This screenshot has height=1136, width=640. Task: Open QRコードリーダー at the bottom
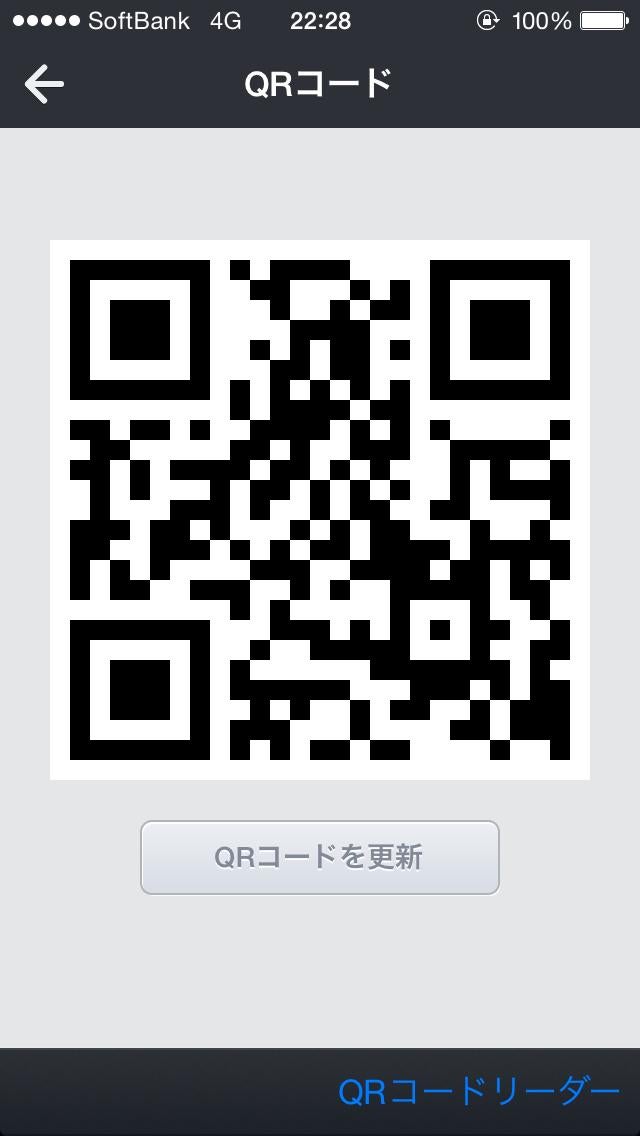[x=478, y=1091]
